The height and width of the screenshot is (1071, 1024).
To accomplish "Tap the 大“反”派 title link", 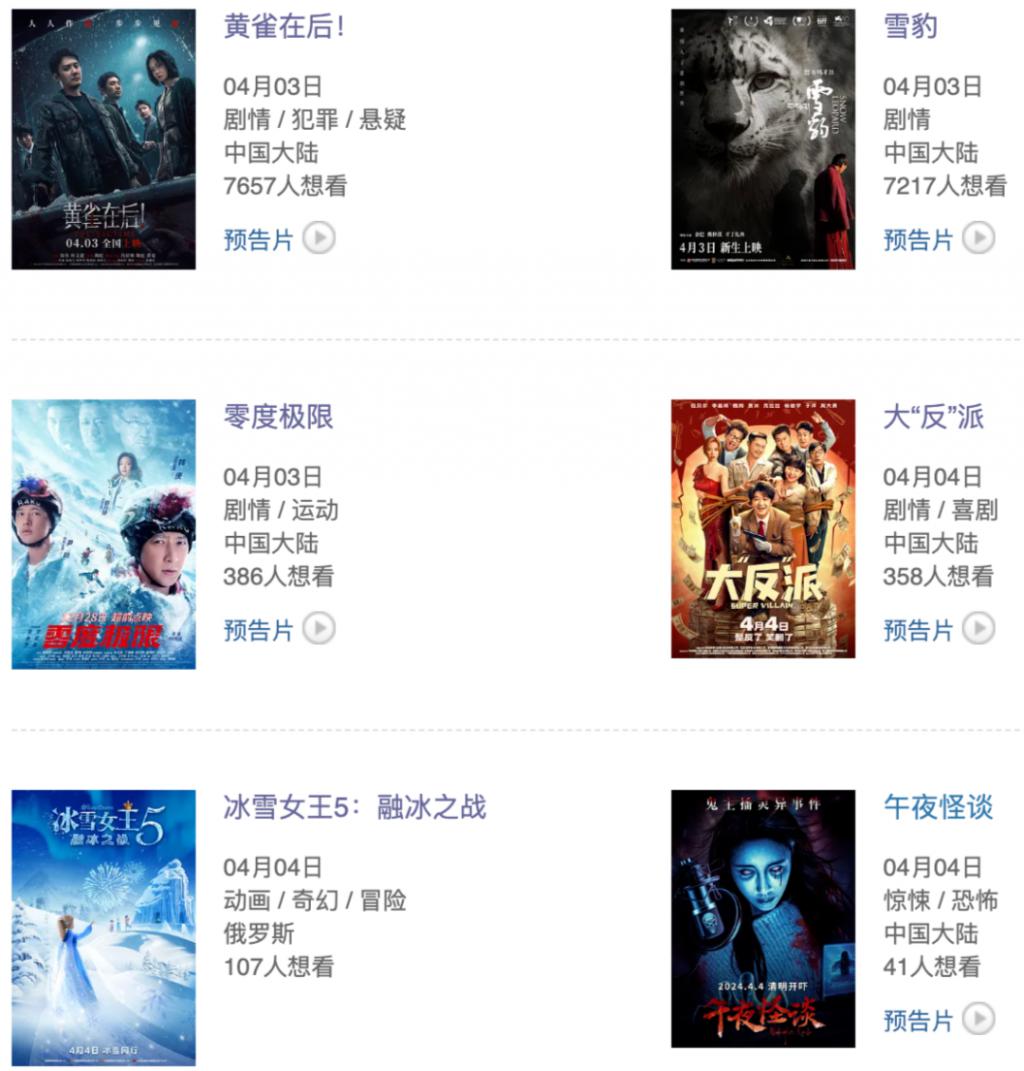I will (933, 416).
